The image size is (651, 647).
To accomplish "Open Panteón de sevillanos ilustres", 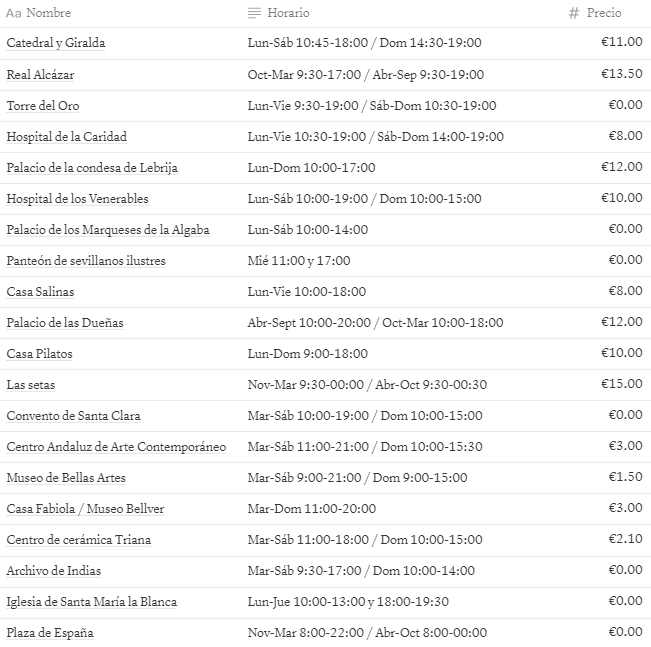I will 86,261.
